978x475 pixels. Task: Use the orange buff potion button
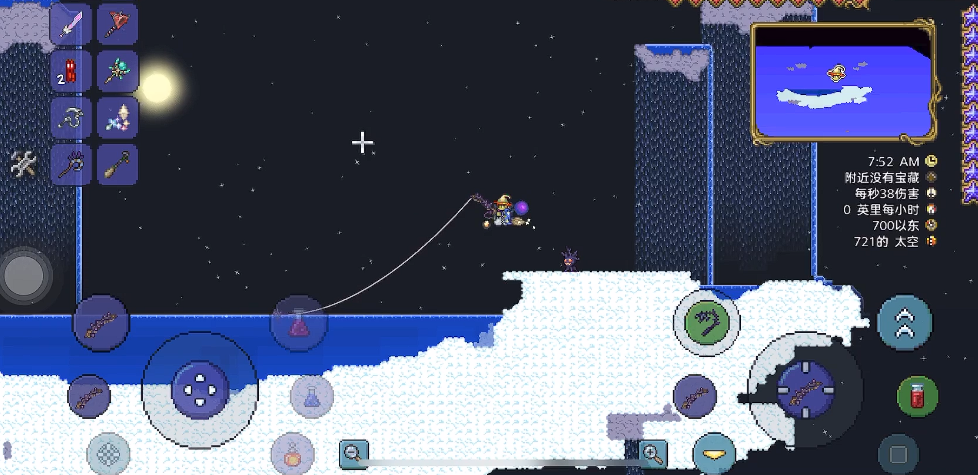pos(292,454)
